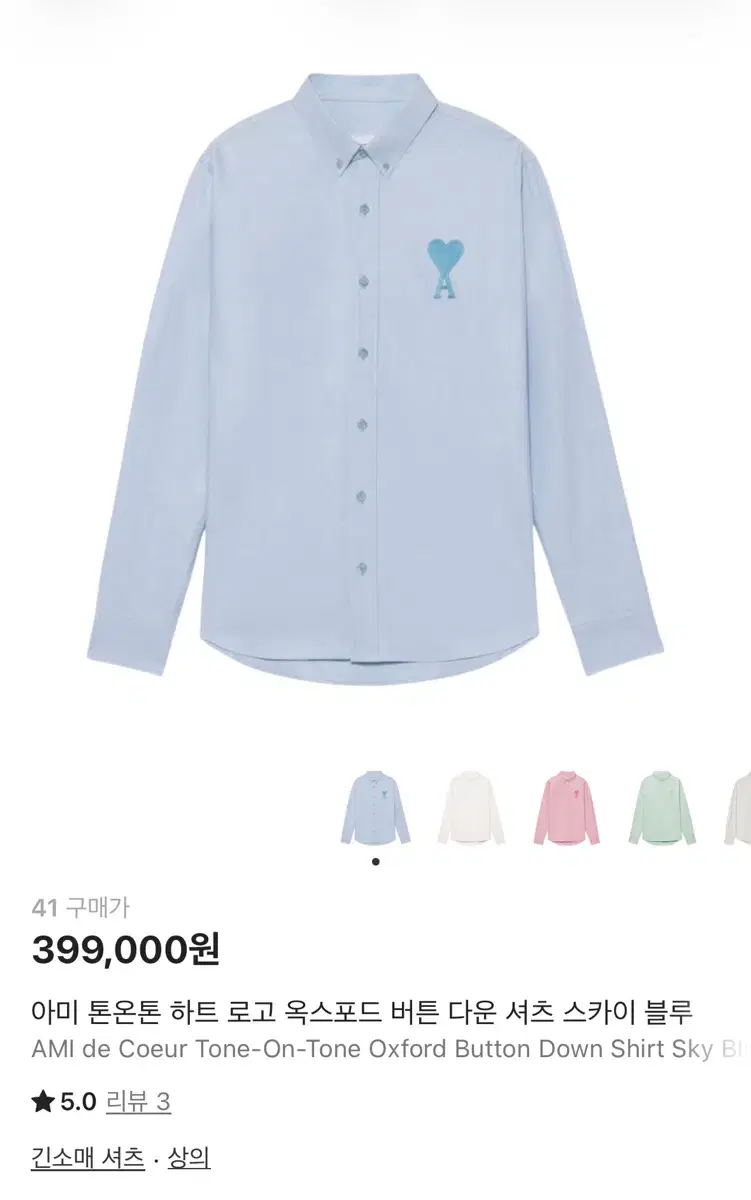Open the 상의 category link
Viewport: 751px width, 1200px height.
pyautogui.click(x=187, y=1159)
